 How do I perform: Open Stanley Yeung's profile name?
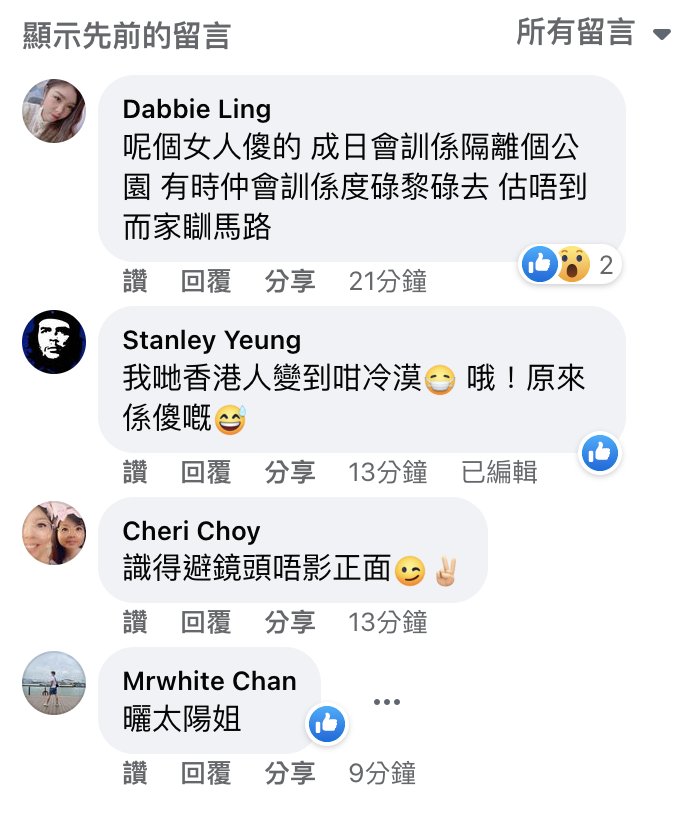point(211,340)
